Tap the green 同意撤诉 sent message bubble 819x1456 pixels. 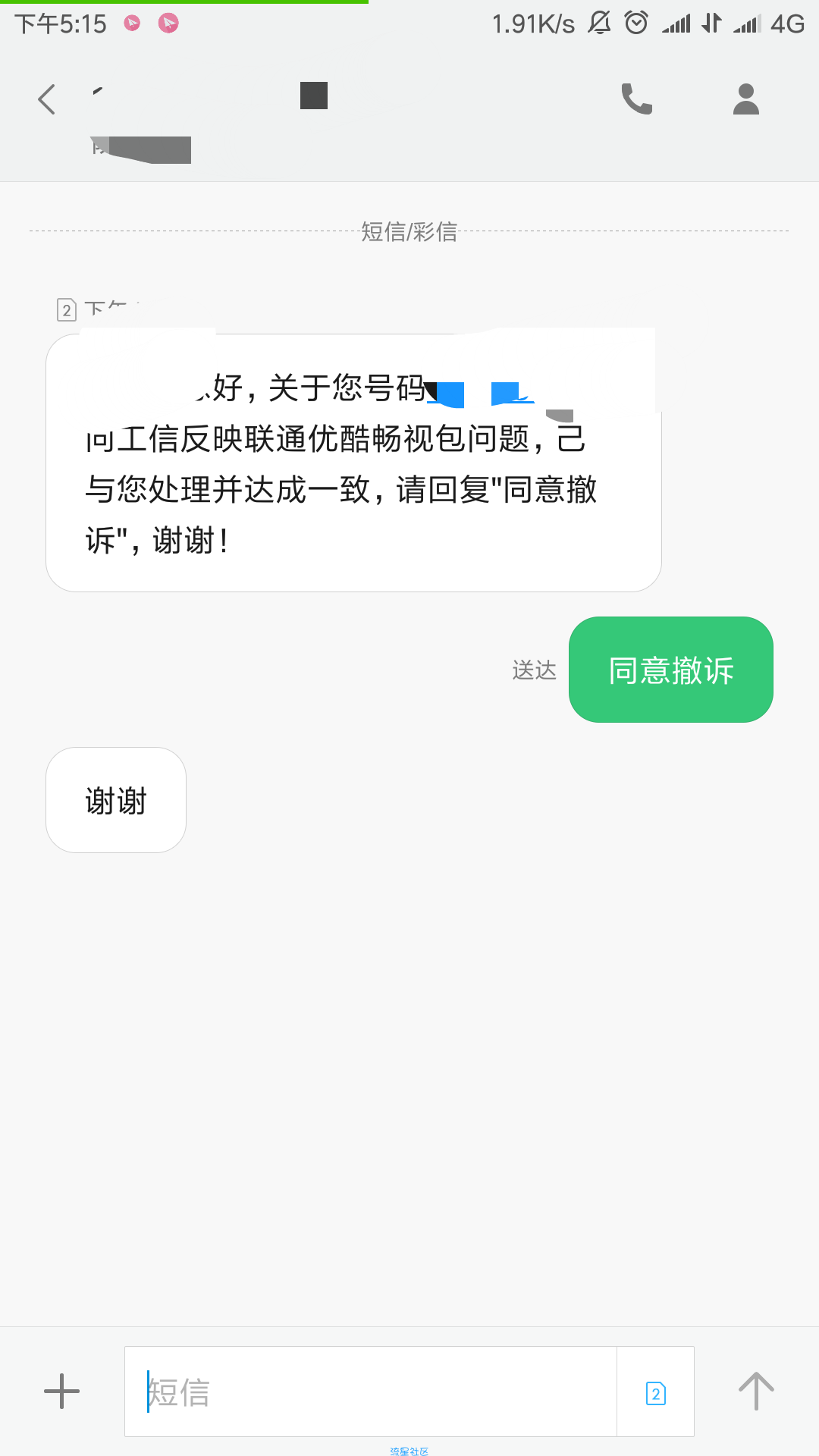671,670
